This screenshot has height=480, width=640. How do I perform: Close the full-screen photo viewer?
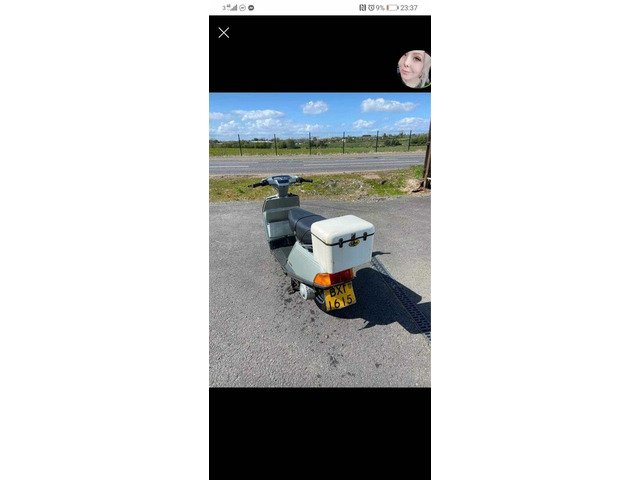223,33
